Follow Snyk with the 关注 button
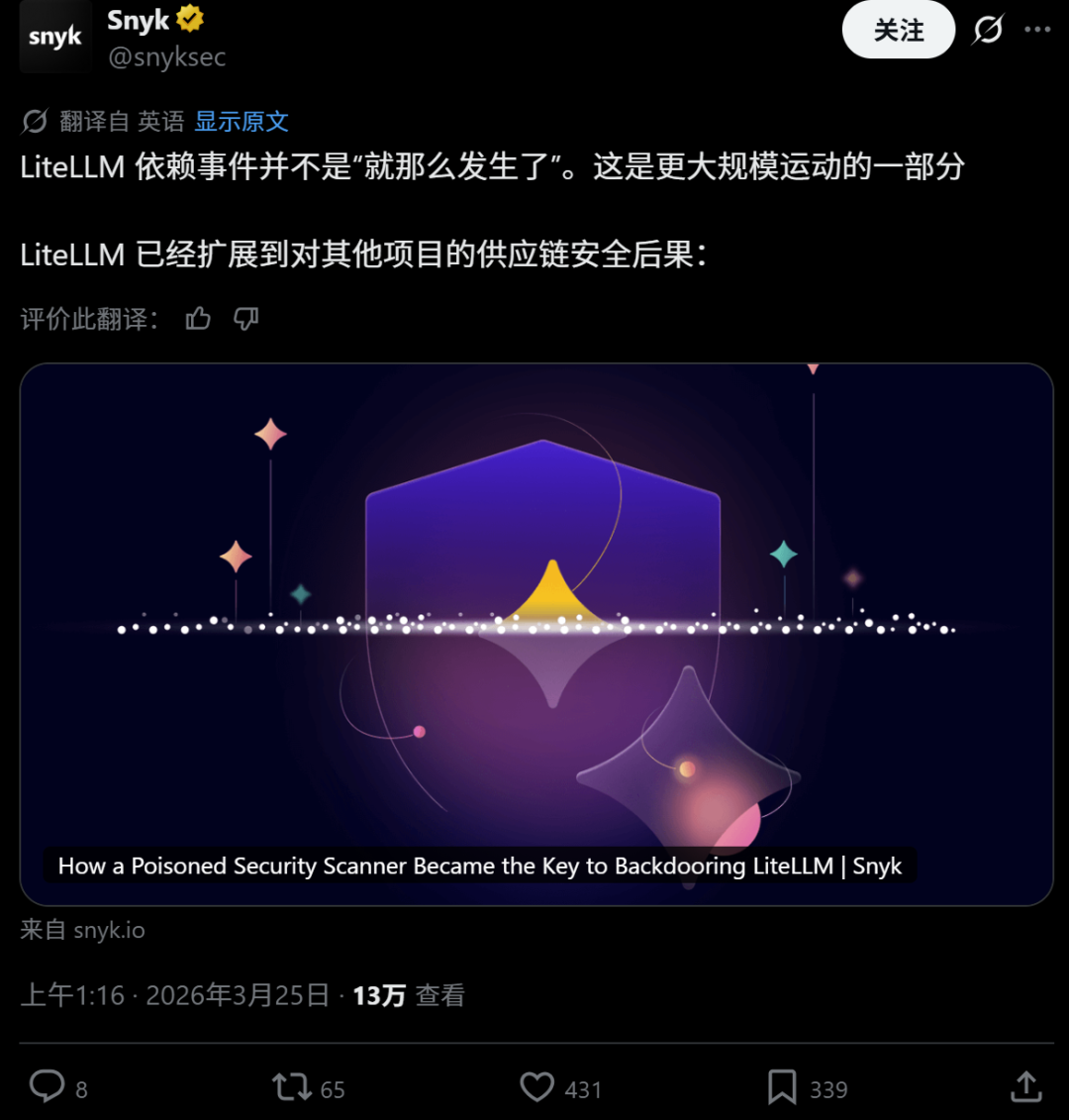The height and width of the screenshot is (1120, 1069). pos(898,31)
